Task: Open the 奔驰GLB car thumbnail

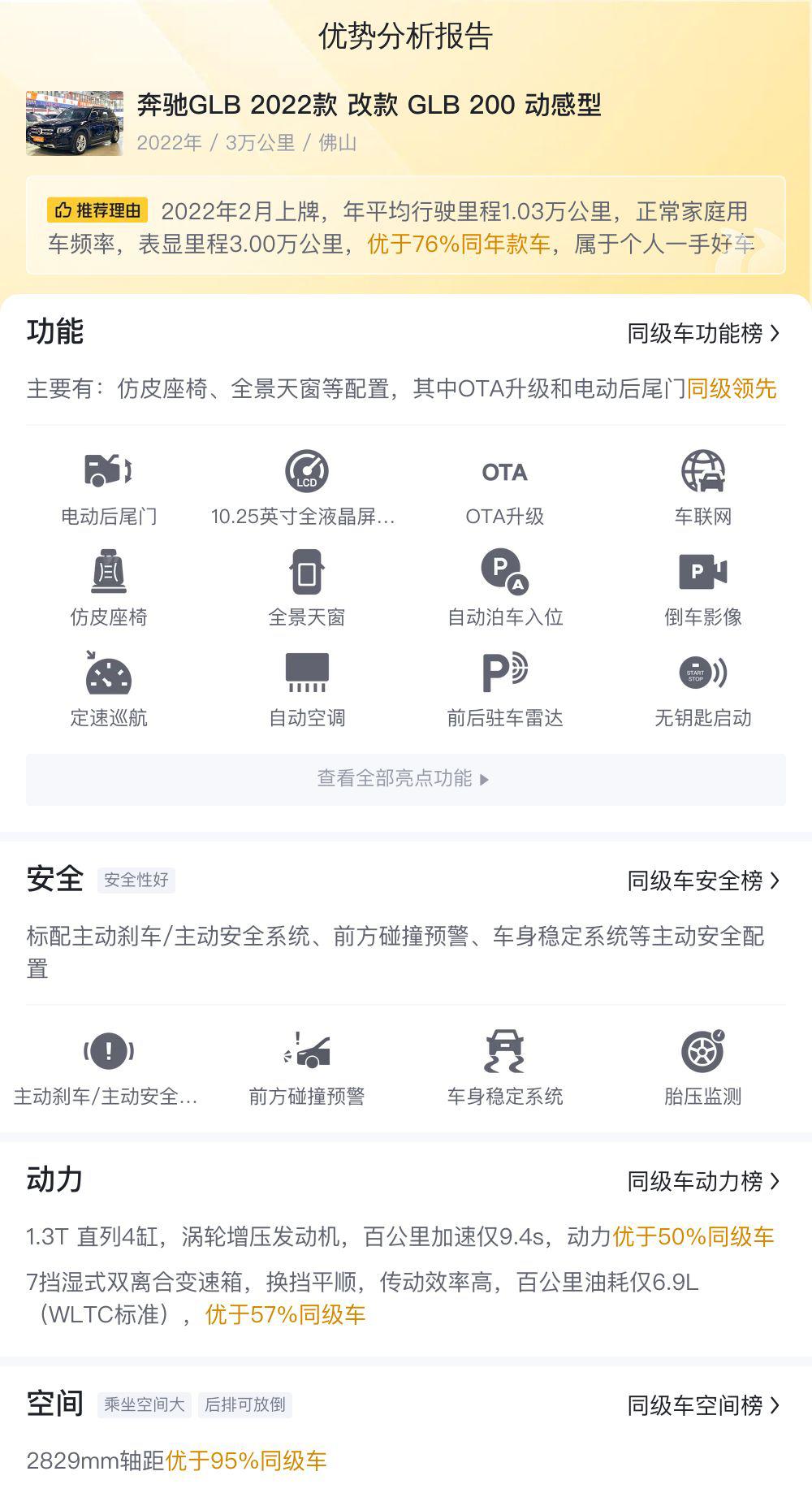Action: 75,123
